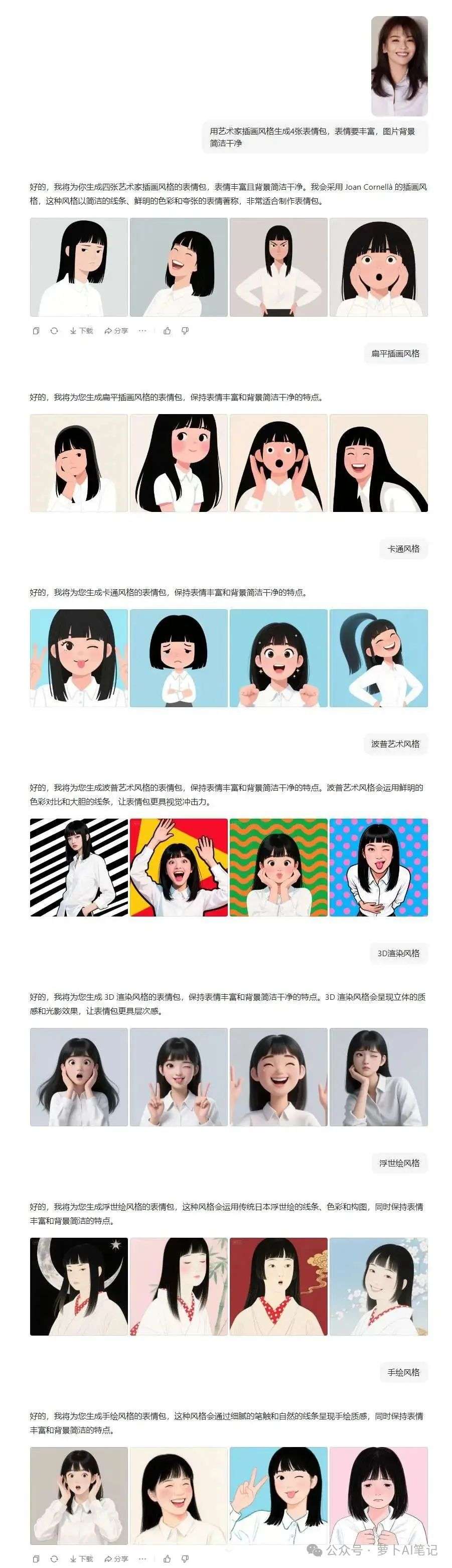Dislike the artist illustration style reply
This screenshot has width=452, height=1568.
point(185,331)
